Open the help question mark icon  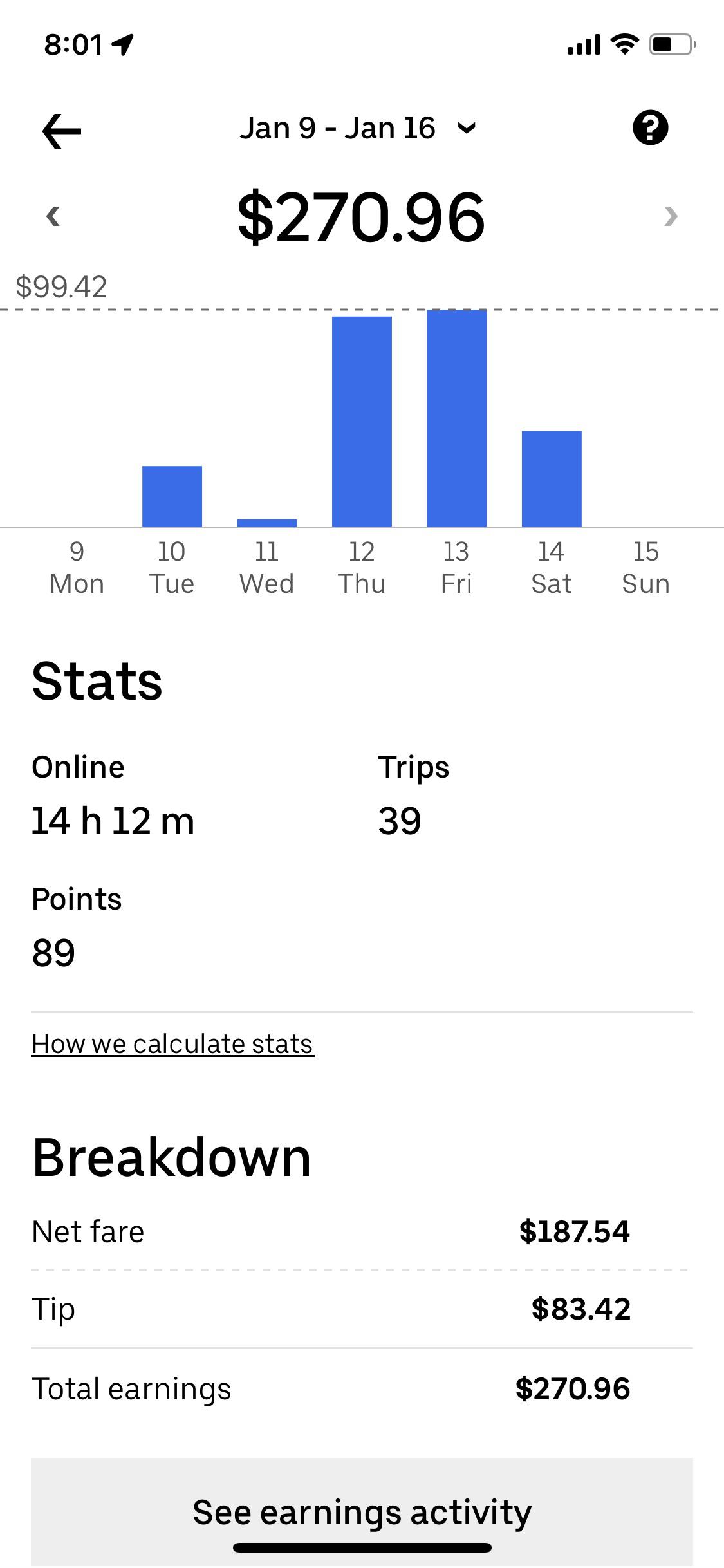[x=651, y=127]
